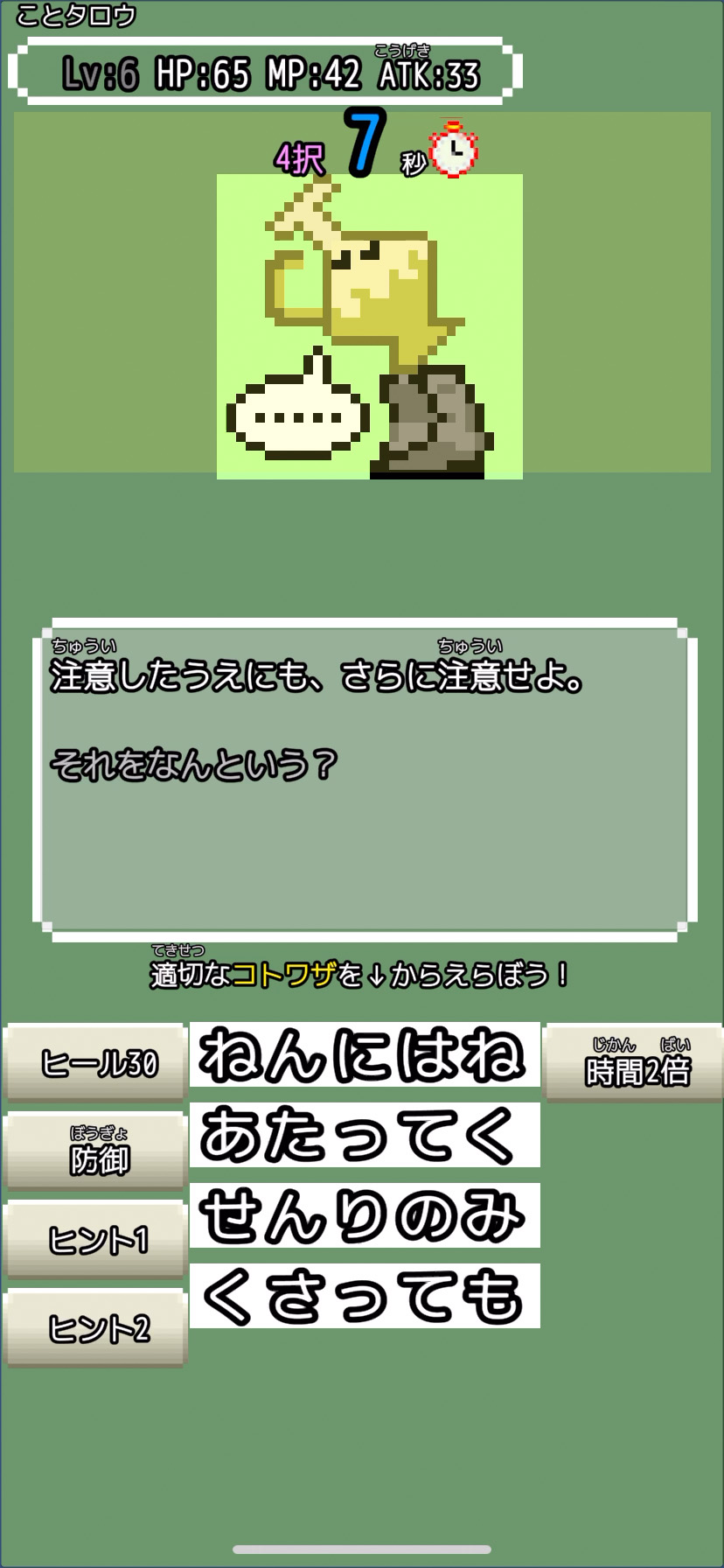Viewport: 724px width, 1568px height.
Task: Reveal ヒント2
Action: (x=96, y=1327)
